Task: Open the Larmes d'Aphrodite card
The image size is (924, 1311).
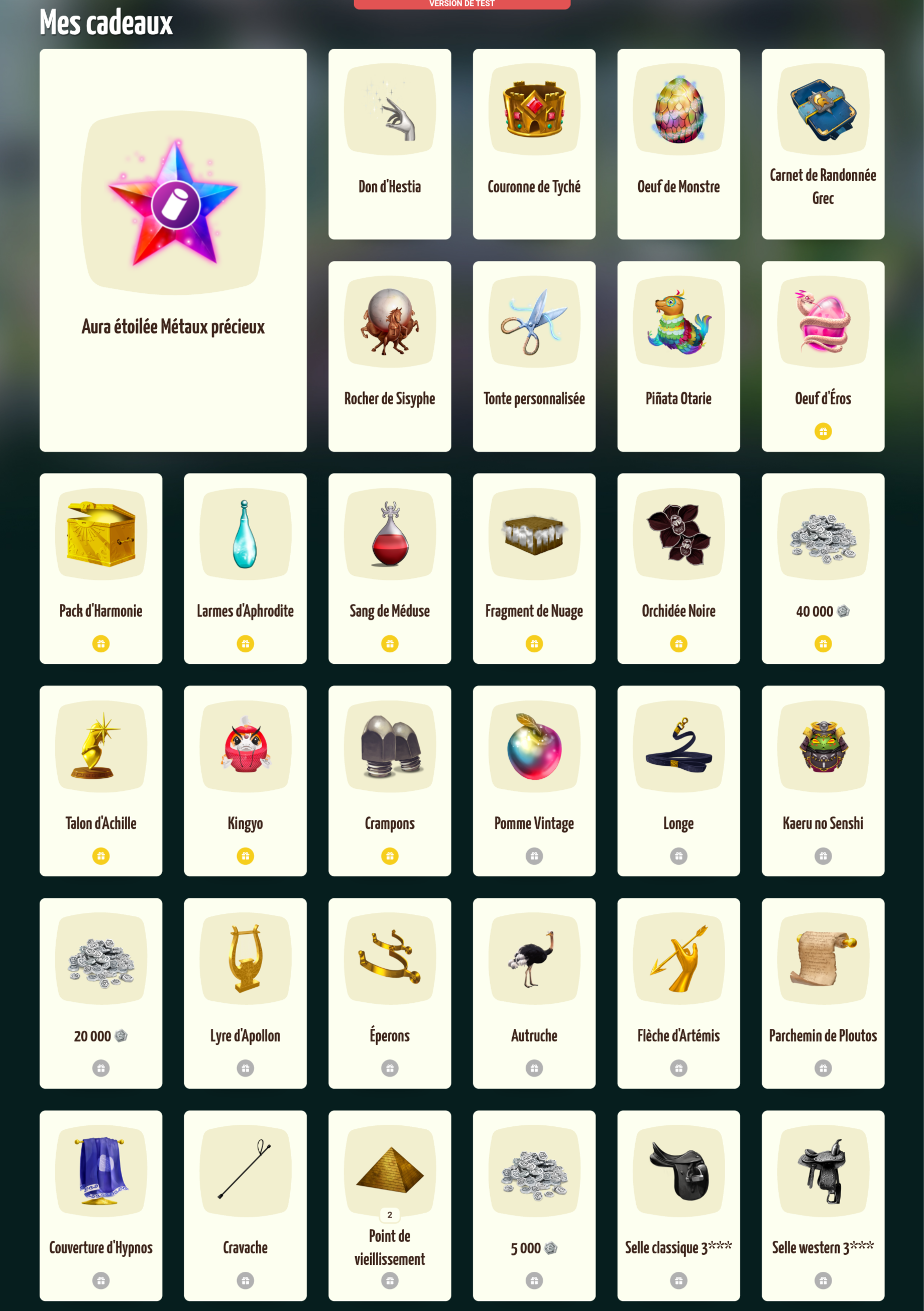Action: tap(245, 567)
